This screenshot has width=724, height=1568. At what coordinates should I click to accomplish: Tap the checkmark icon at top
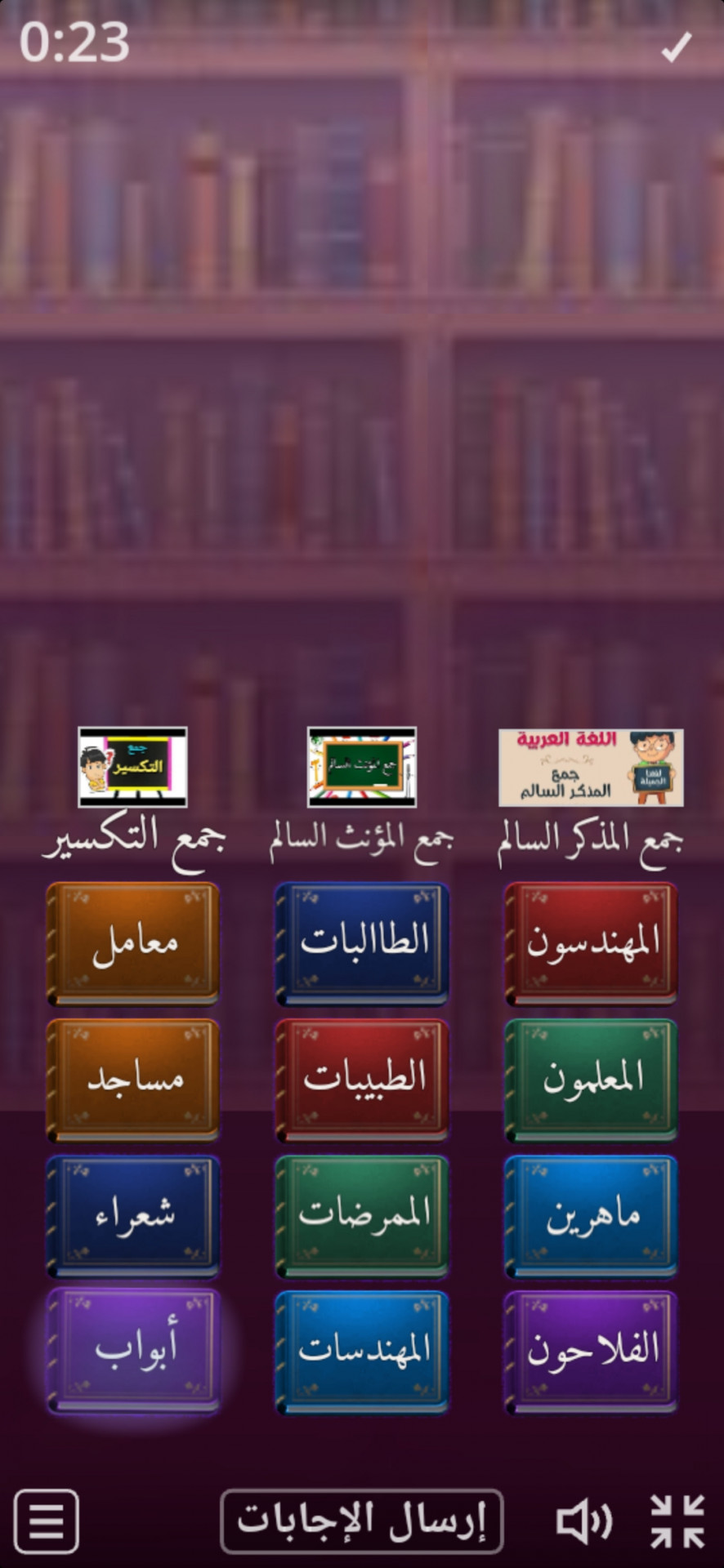click(676, 47)
